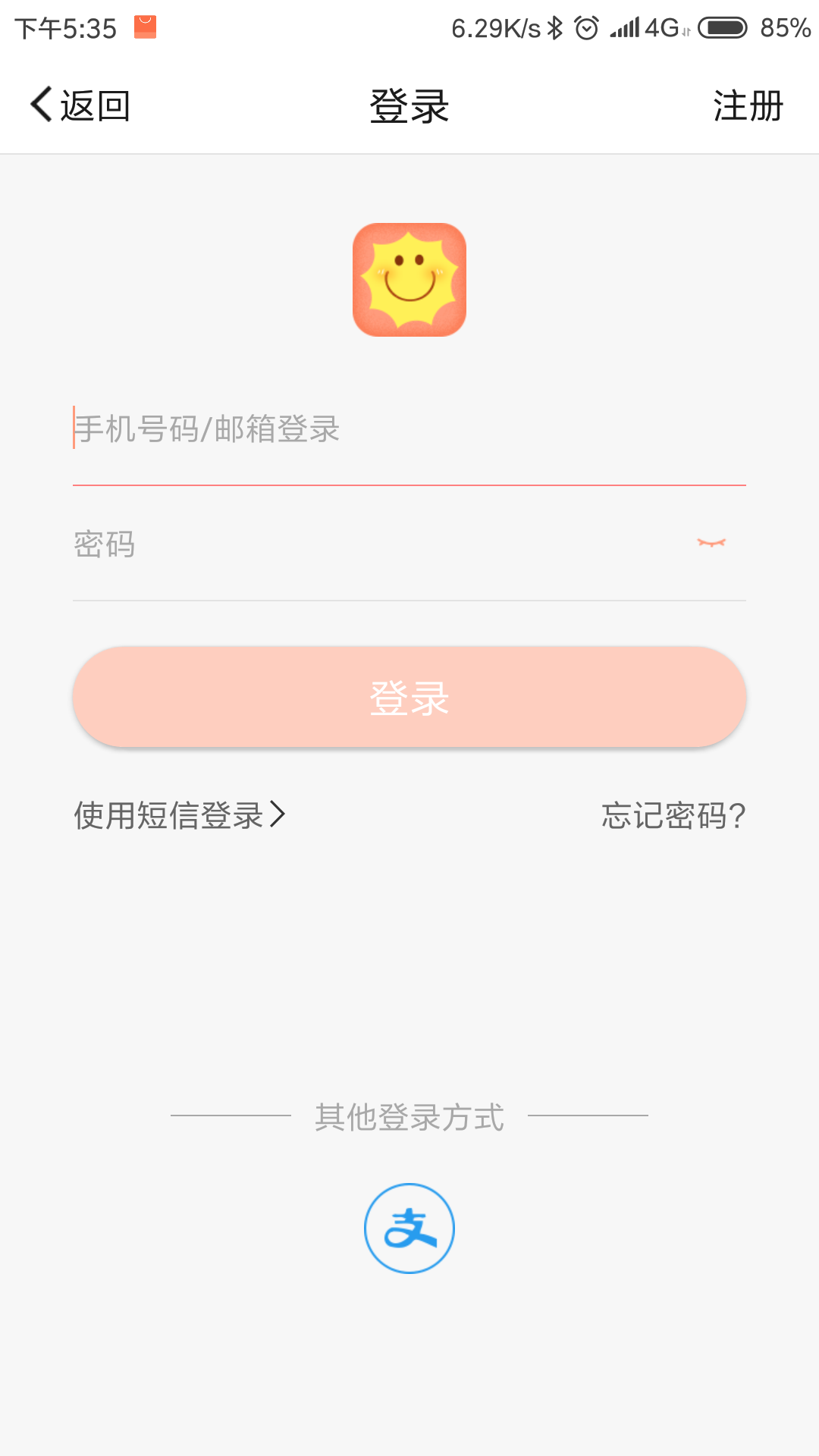Click the orange shopping bag notification icon

tap(146, 27)
